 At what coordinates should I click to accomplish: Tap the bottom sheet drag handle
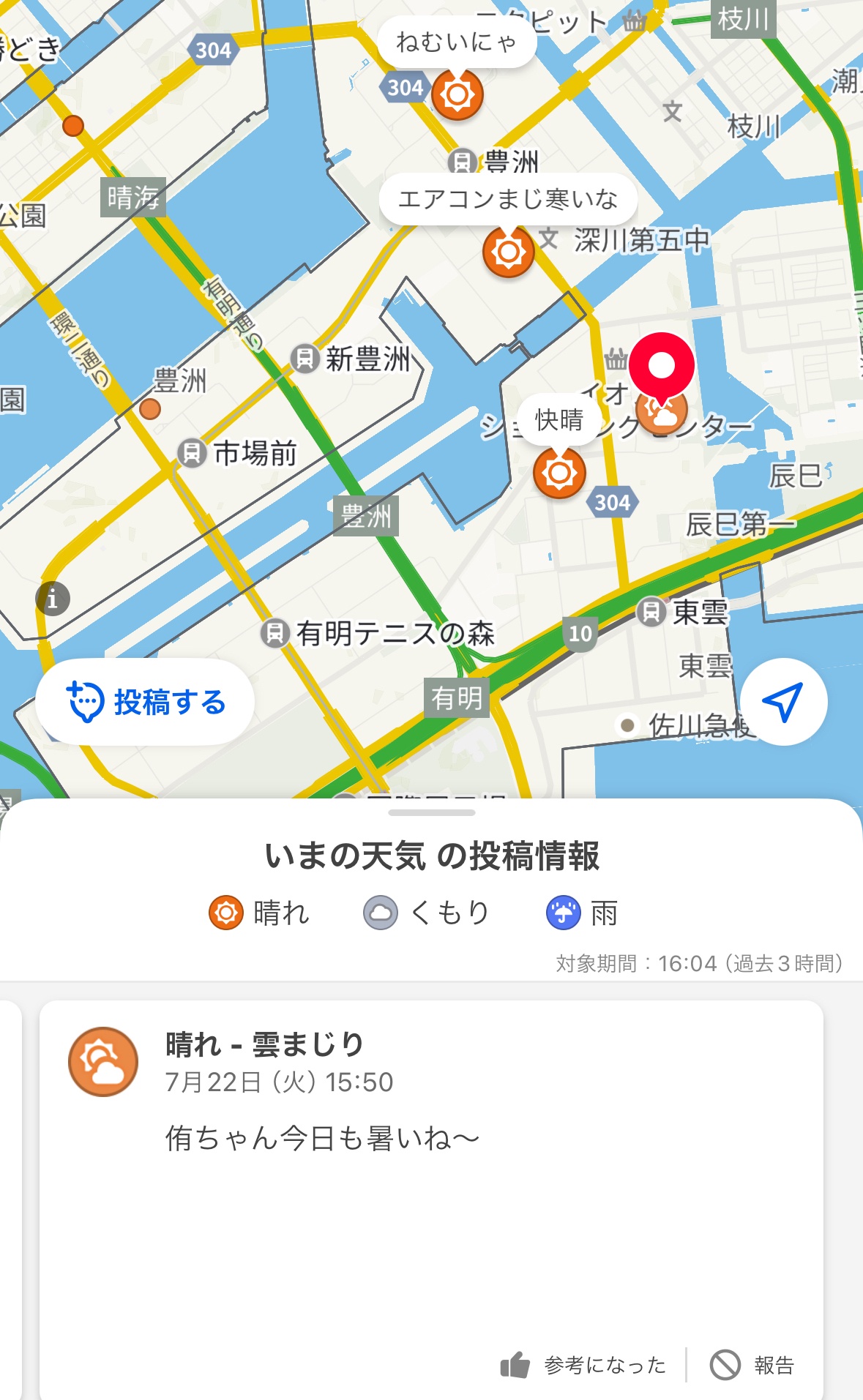(432, 812)
